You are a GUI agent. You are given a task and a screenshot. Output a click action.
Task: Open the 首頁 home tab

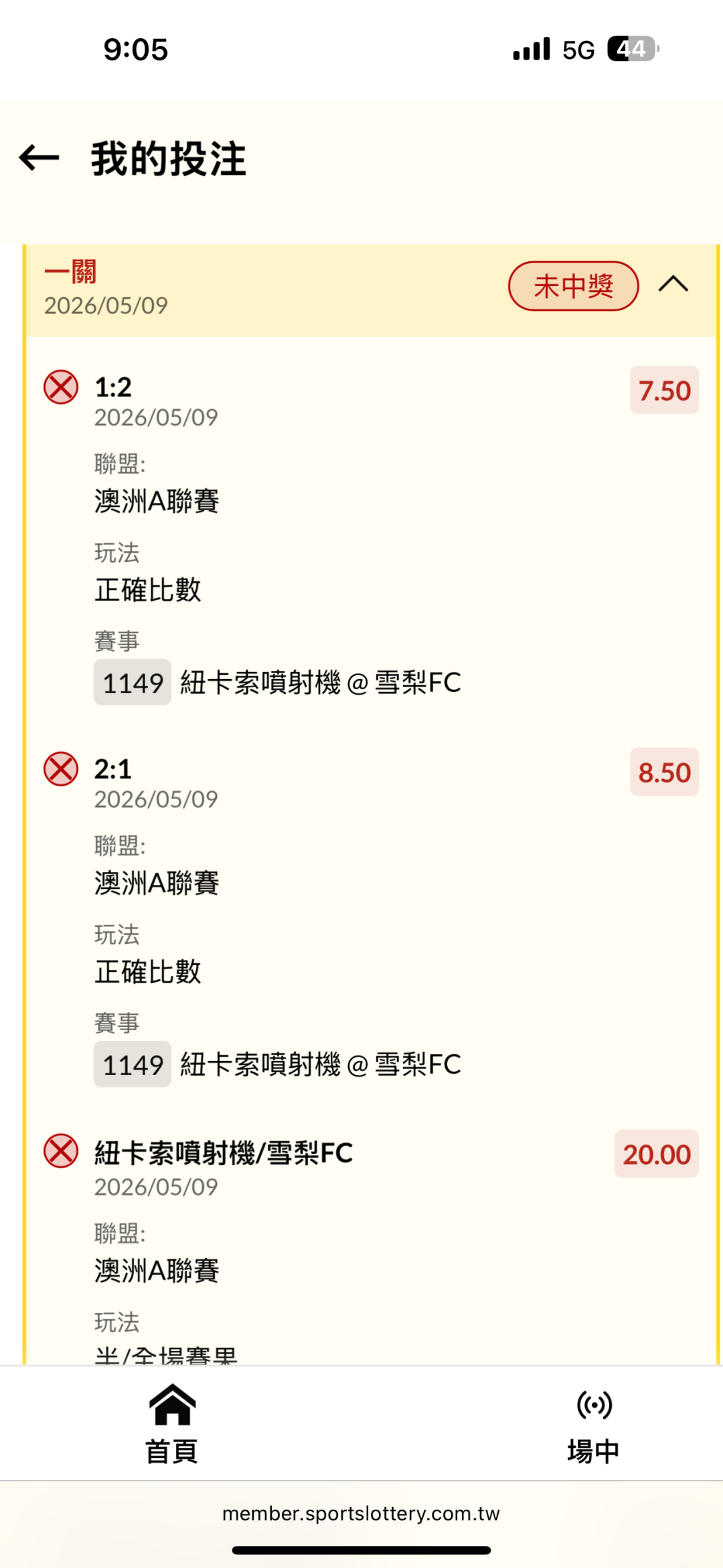tap(172, 1423)
